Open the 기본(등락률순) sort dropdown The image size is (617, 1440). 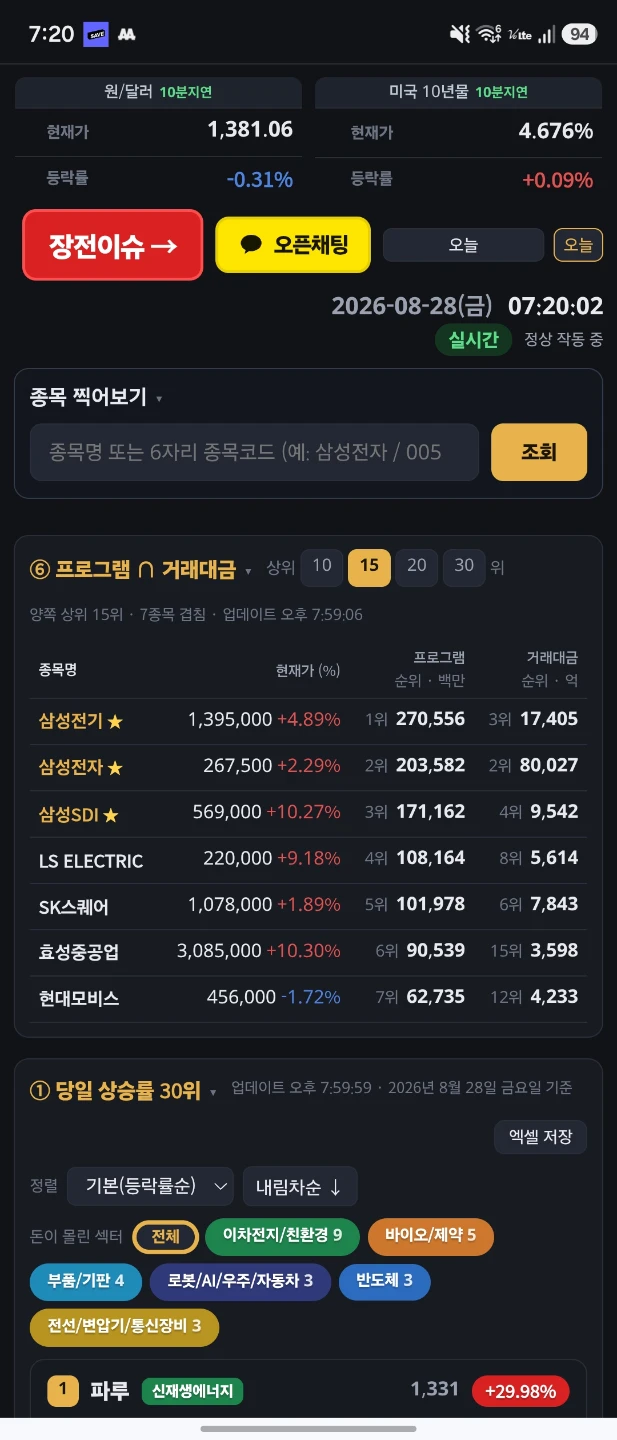click(150, 1187)
